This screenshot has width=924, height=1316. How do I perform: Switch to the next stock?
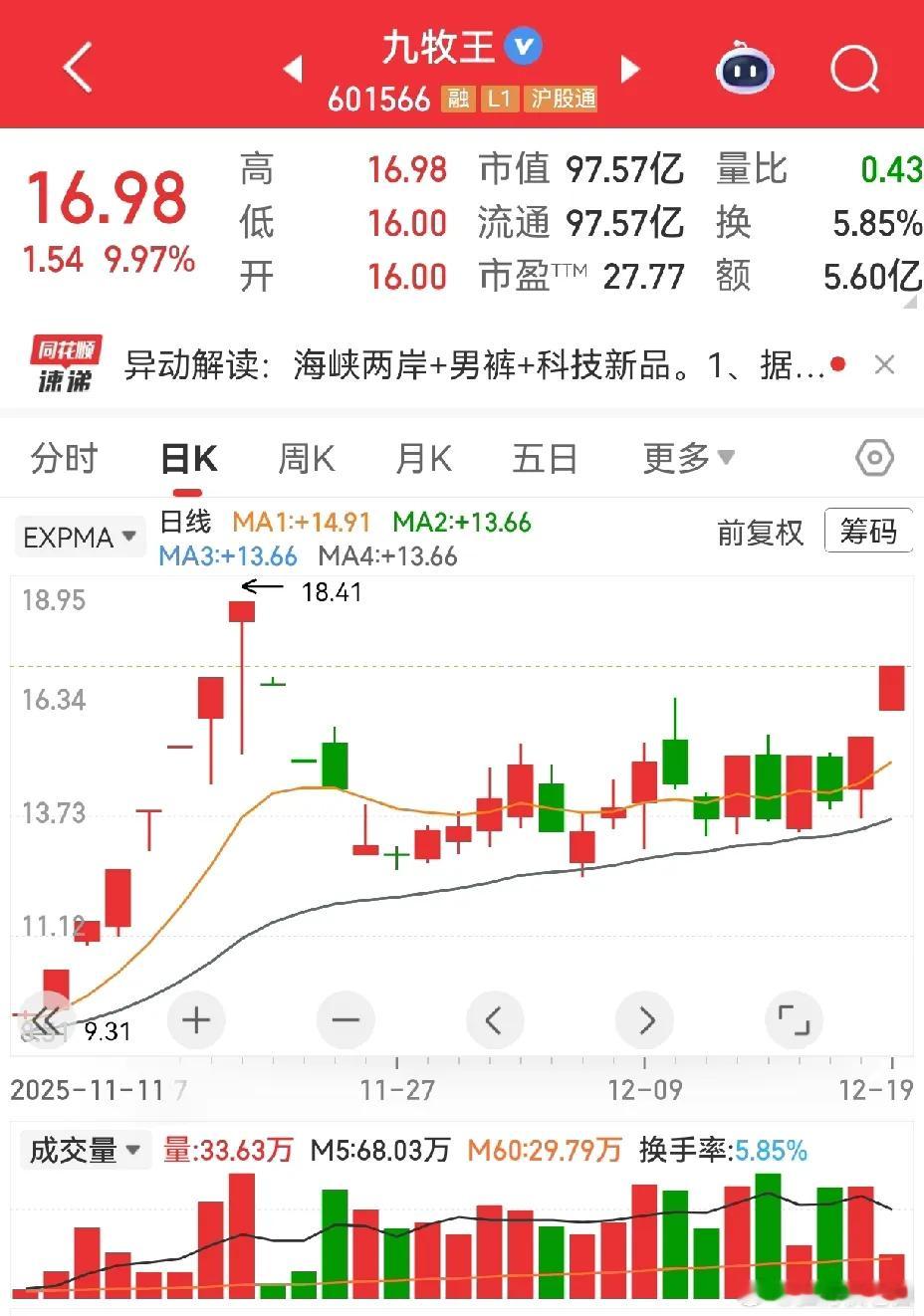[x=629, y=69]
